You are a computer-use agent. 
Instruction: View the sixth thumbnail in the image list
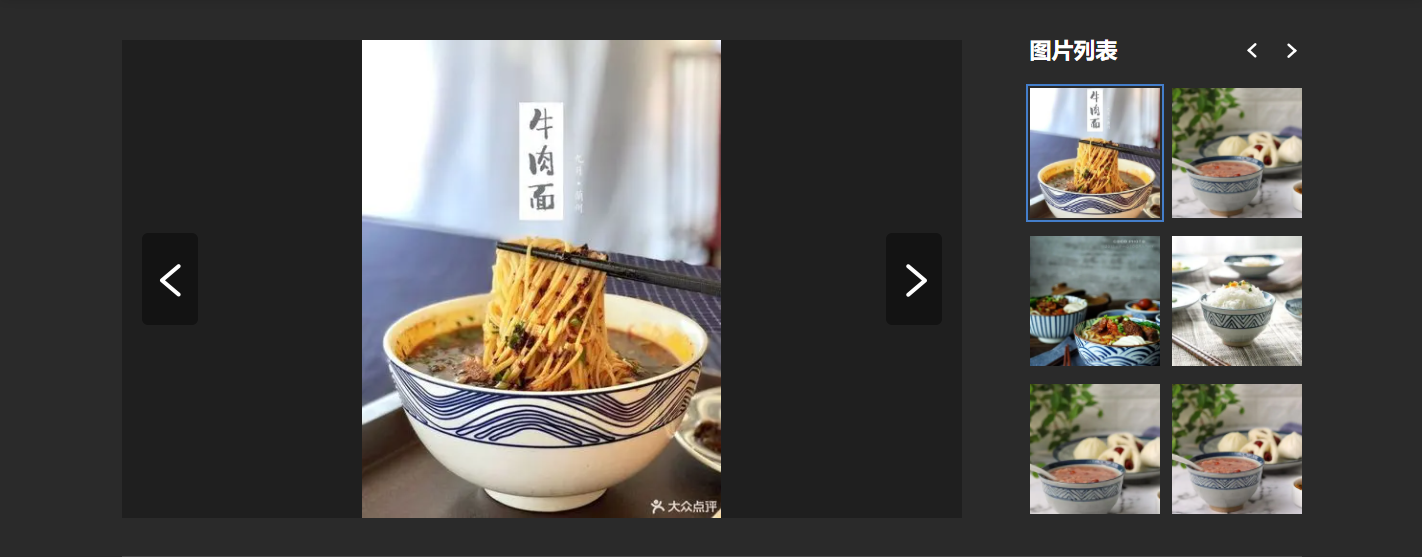click(x=1237, y=449)
